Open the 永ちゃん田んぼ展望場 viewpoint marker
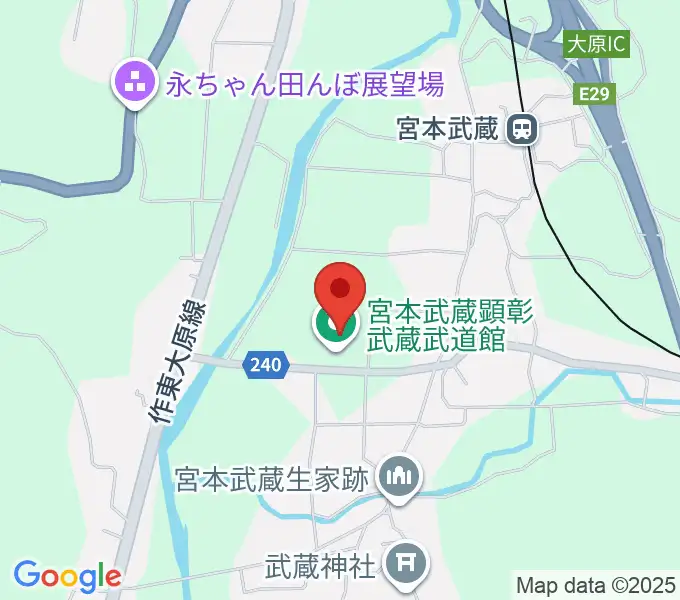680x600 pixels. click(132, 86)
